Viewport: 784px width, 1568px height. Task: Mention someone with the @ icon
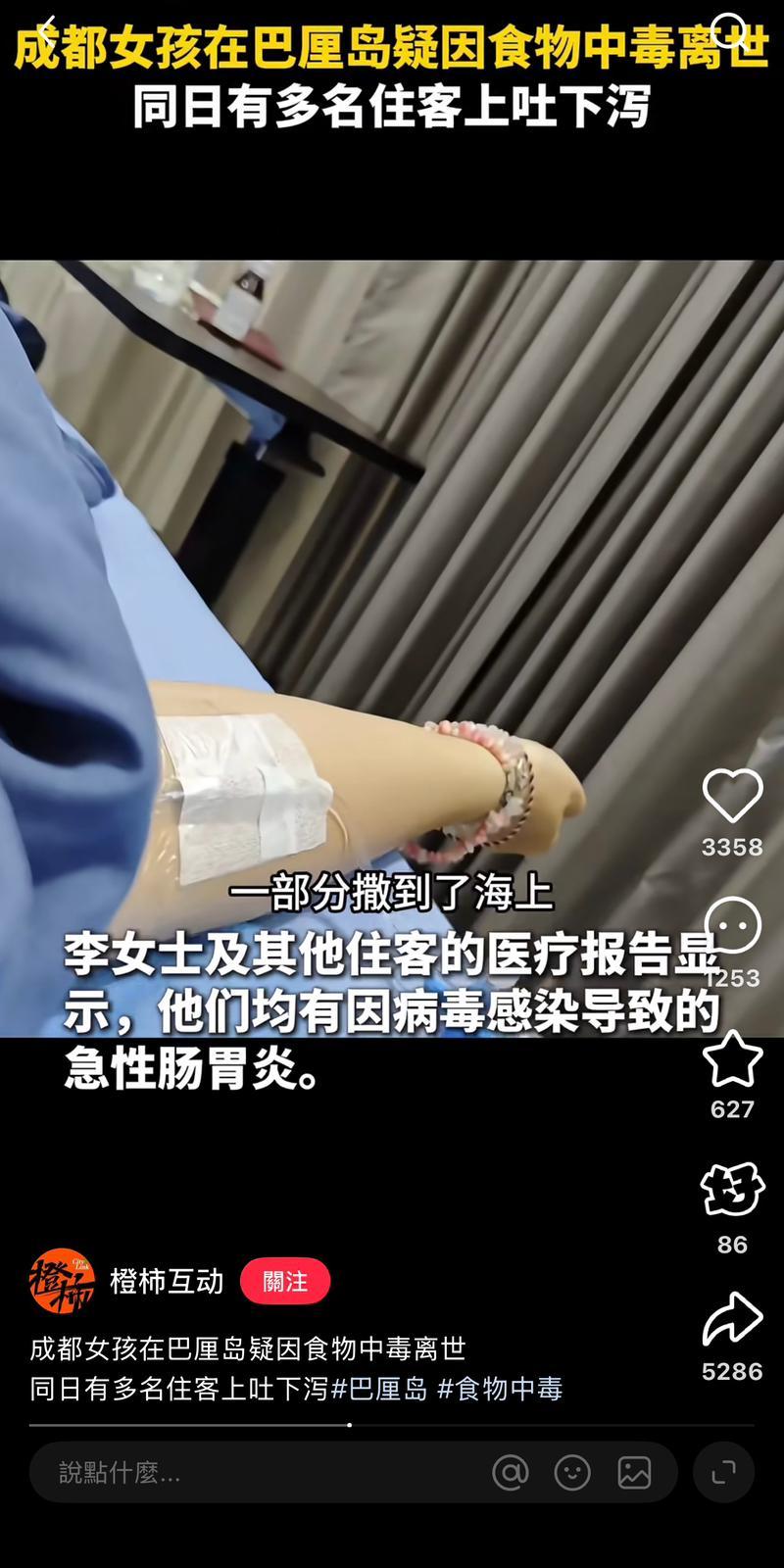(x=510, y=1472)
